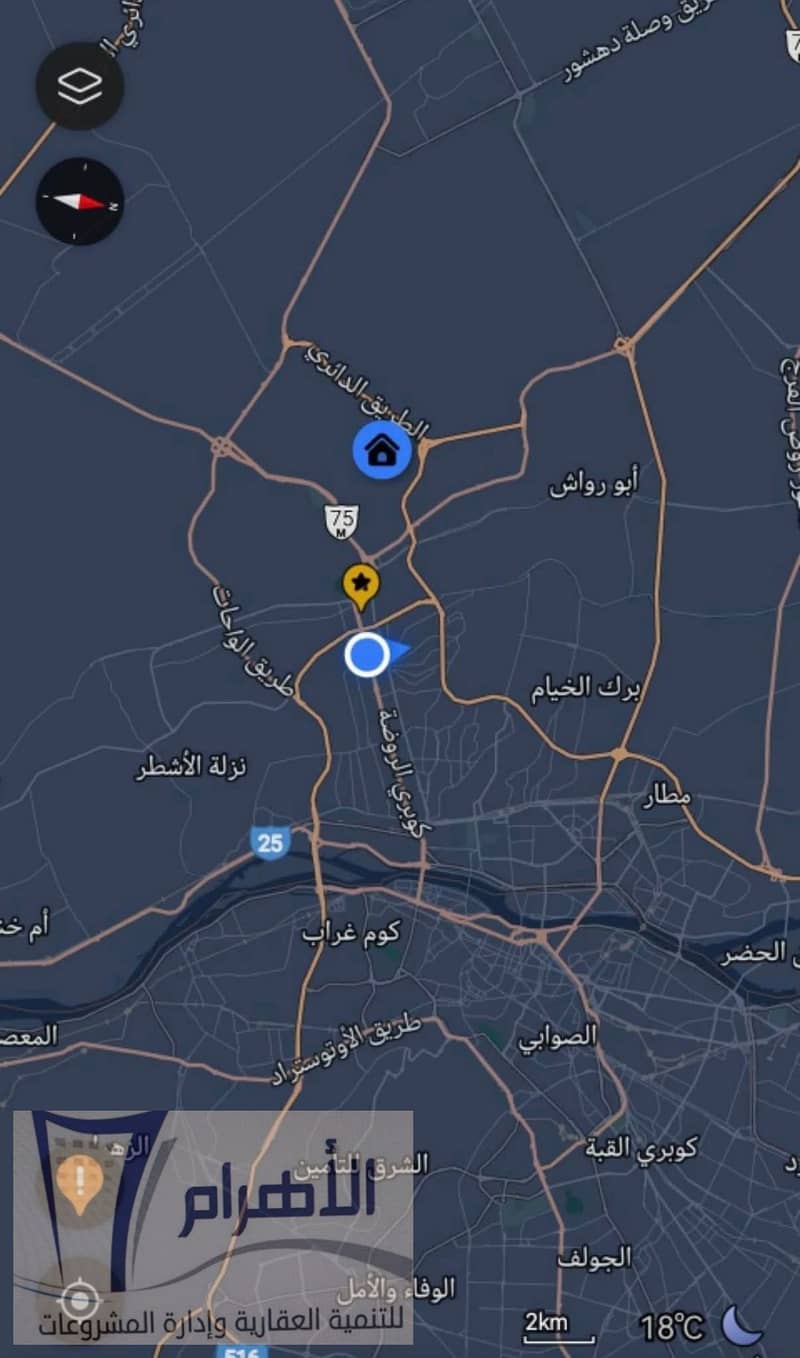Tap the compass to reorient the map
Screen dimensions: 800x1358
coord(80,201)
